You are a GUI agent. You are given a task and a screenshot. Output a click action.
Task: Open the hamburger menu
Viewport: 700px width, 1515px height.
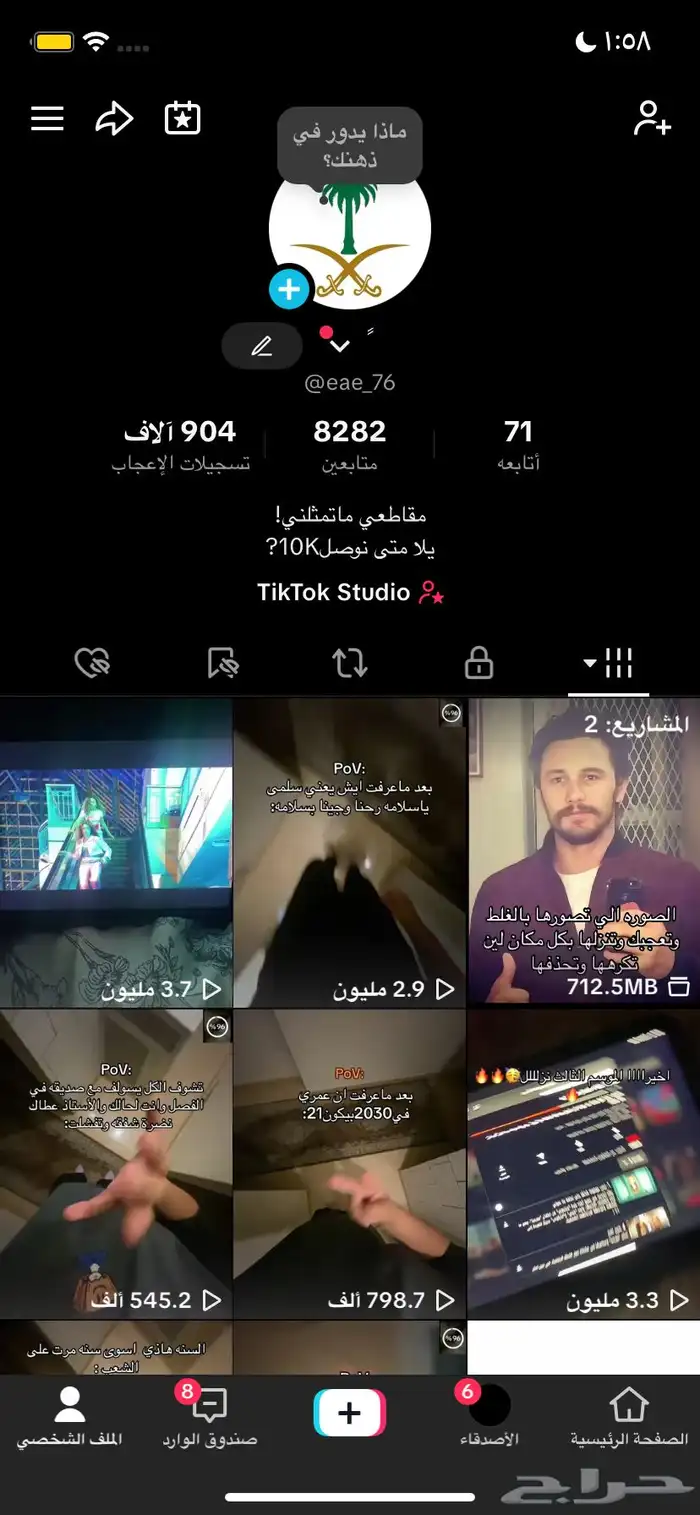[47, 118]
